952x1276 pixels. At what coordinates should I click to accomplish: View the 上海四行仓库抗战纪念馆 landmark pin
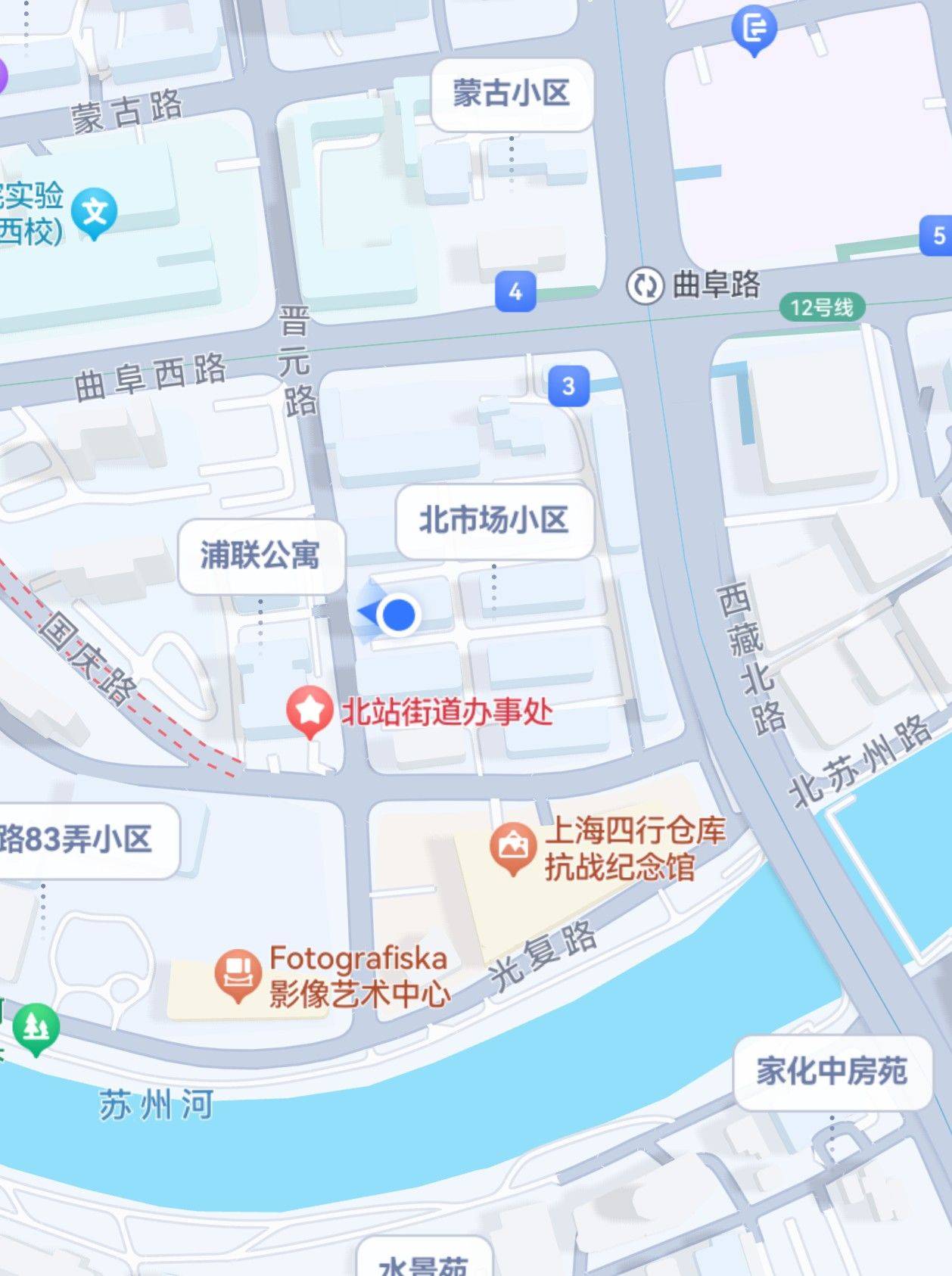(513, 847)
